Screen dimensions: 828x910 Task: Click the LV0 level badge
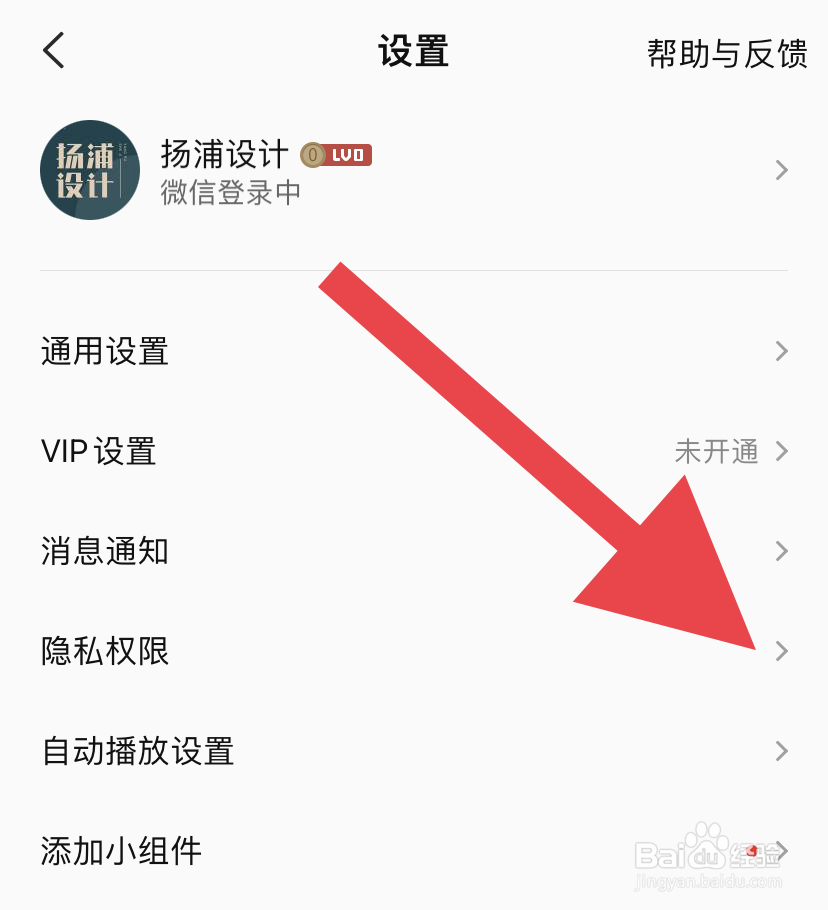337,155
